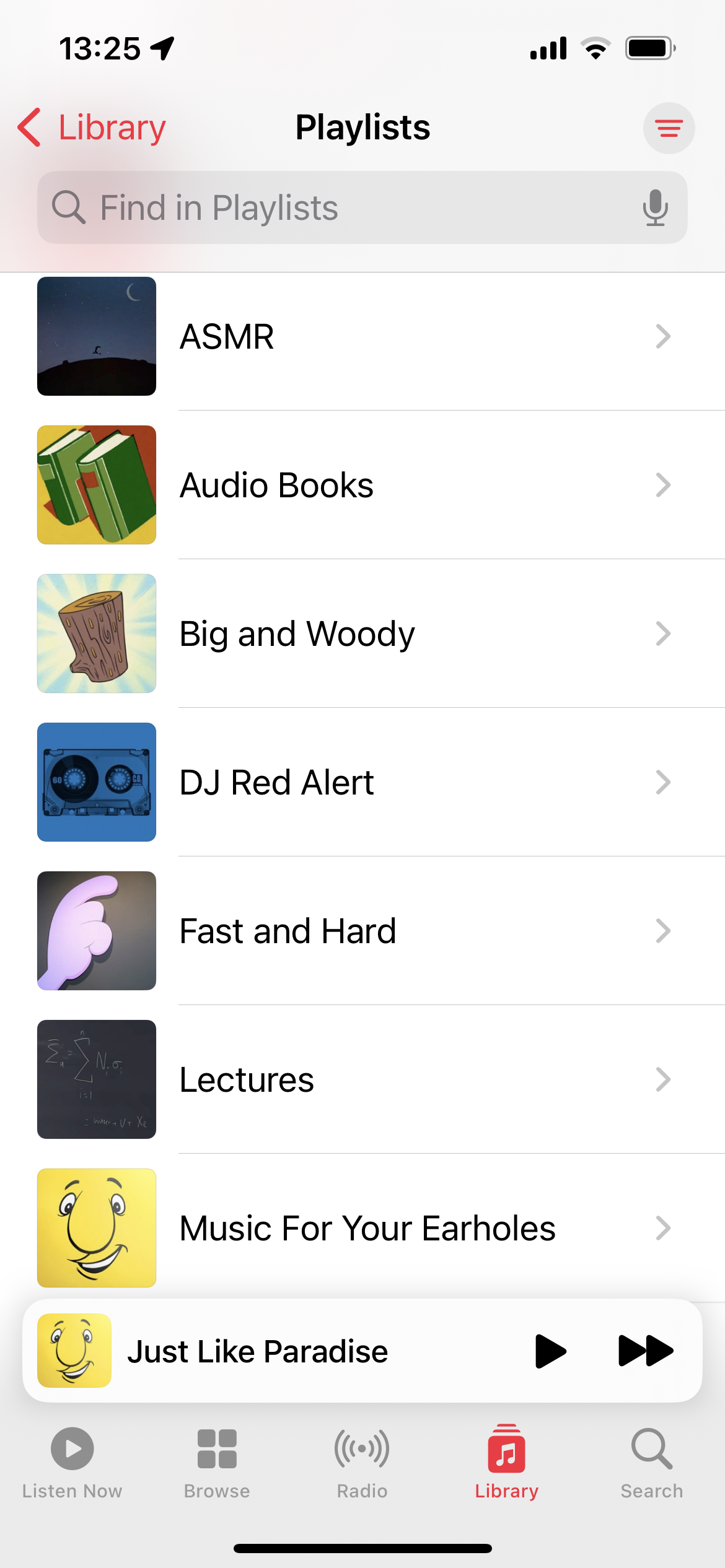Play Just Like Paradise
The image size is (725, 1568).
tap(550, 1351)
